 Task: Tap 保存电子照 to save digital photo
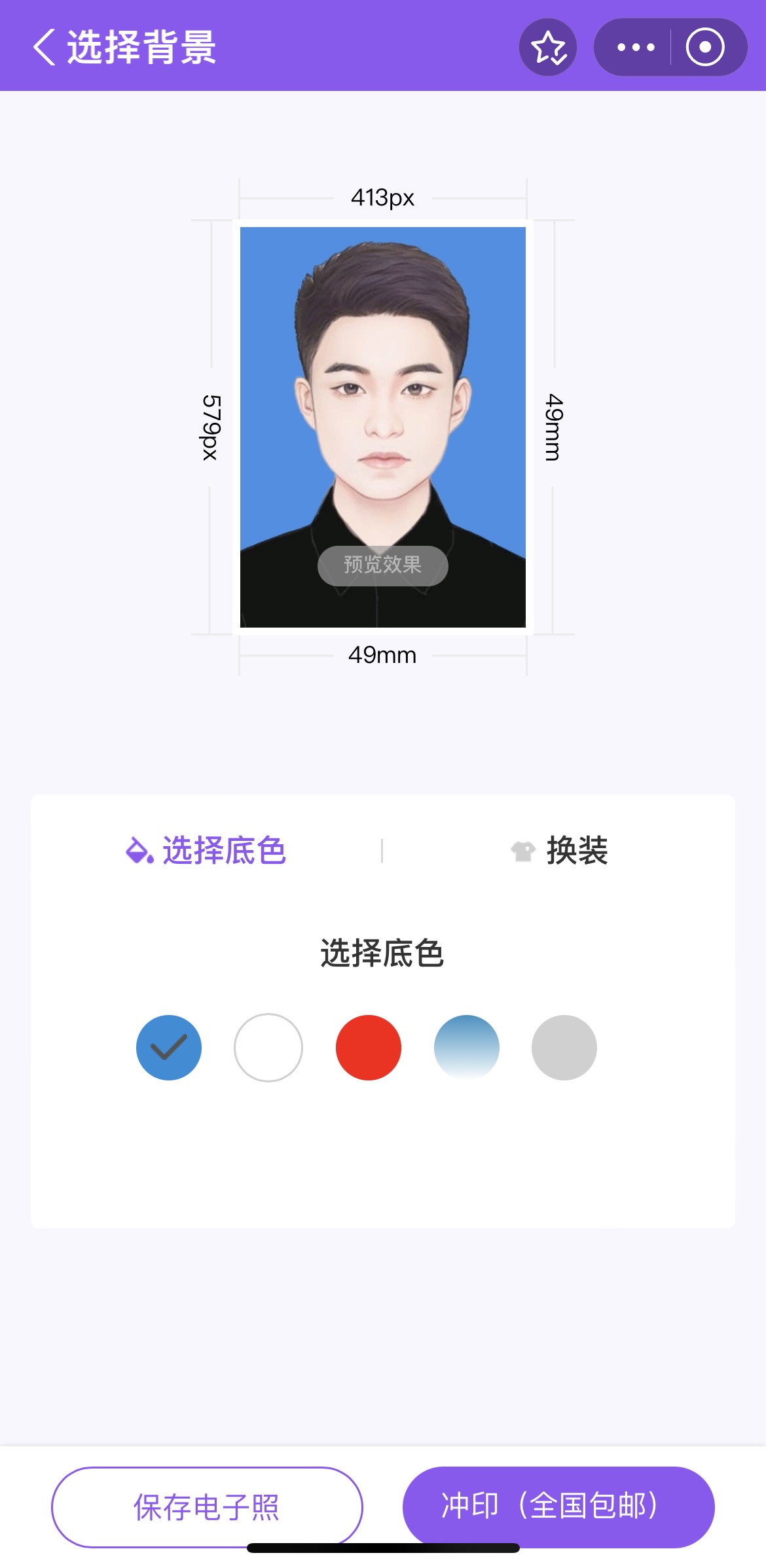207,1506
